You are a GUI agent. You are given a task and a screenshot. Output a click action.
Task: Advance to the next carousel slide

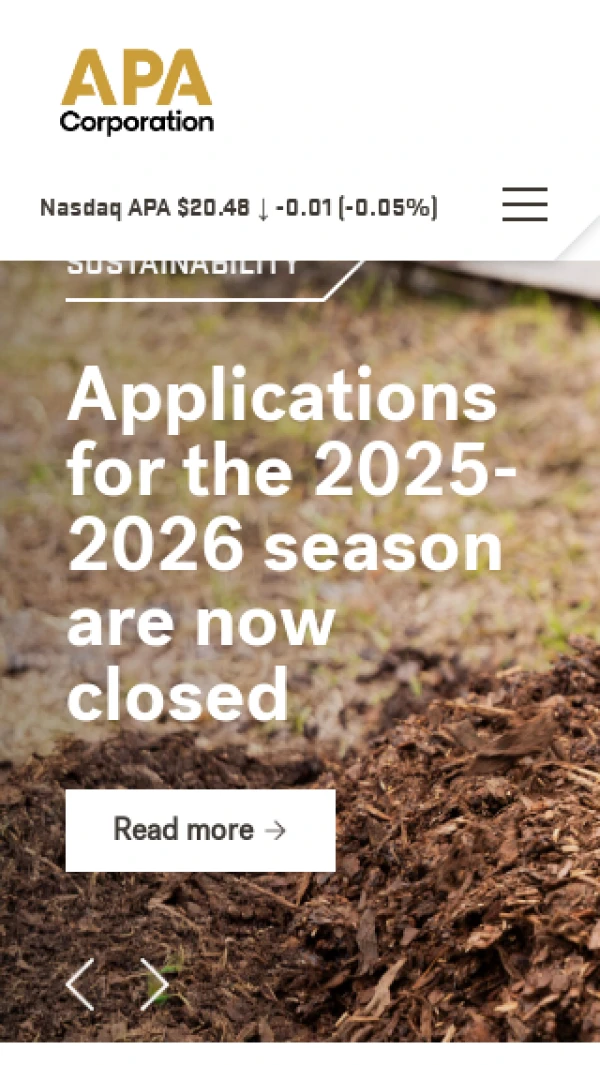click(x=154, y=984)
